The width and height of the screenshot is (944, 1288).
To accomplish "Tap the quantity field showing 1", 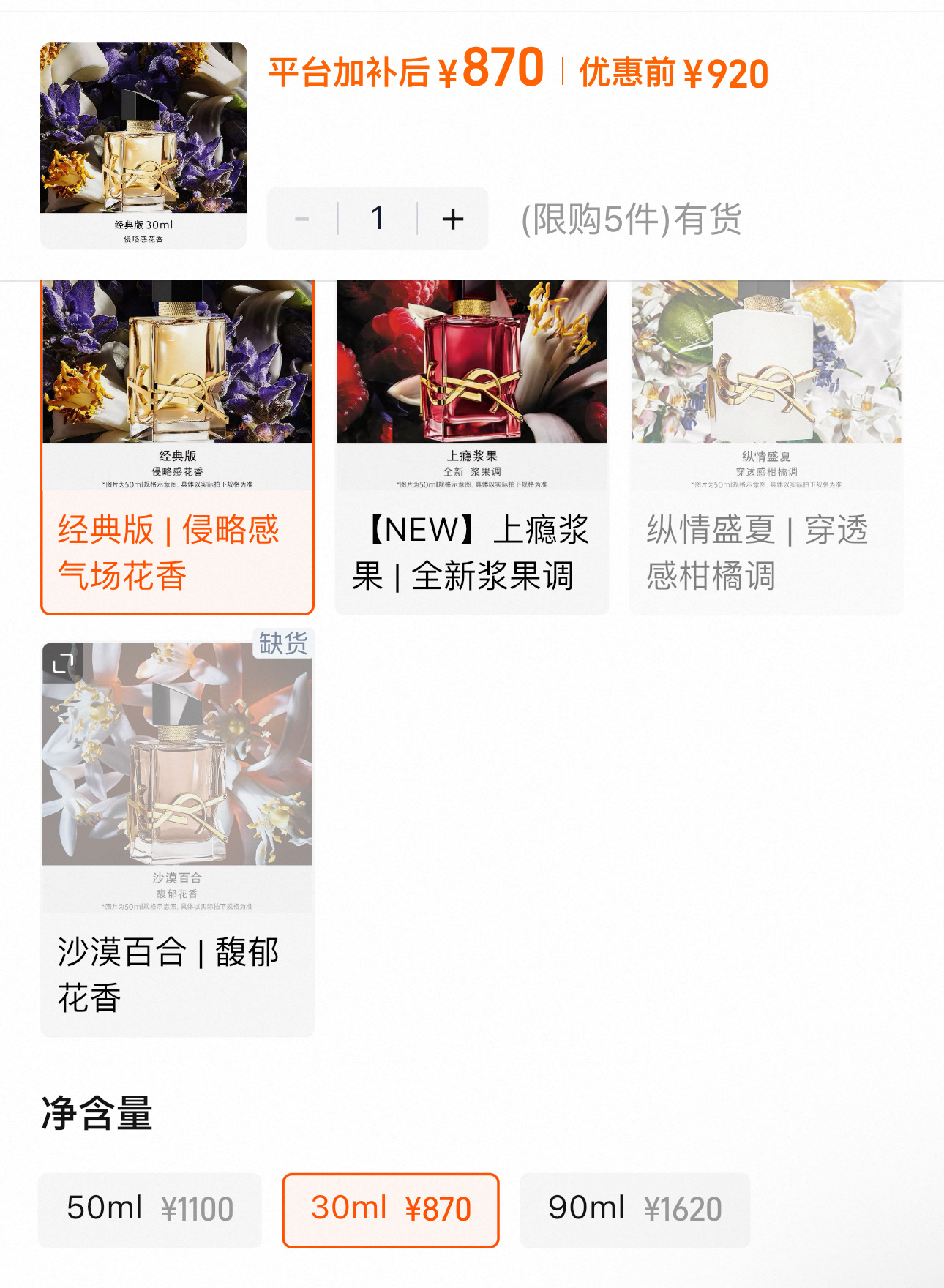I will 378,218.
